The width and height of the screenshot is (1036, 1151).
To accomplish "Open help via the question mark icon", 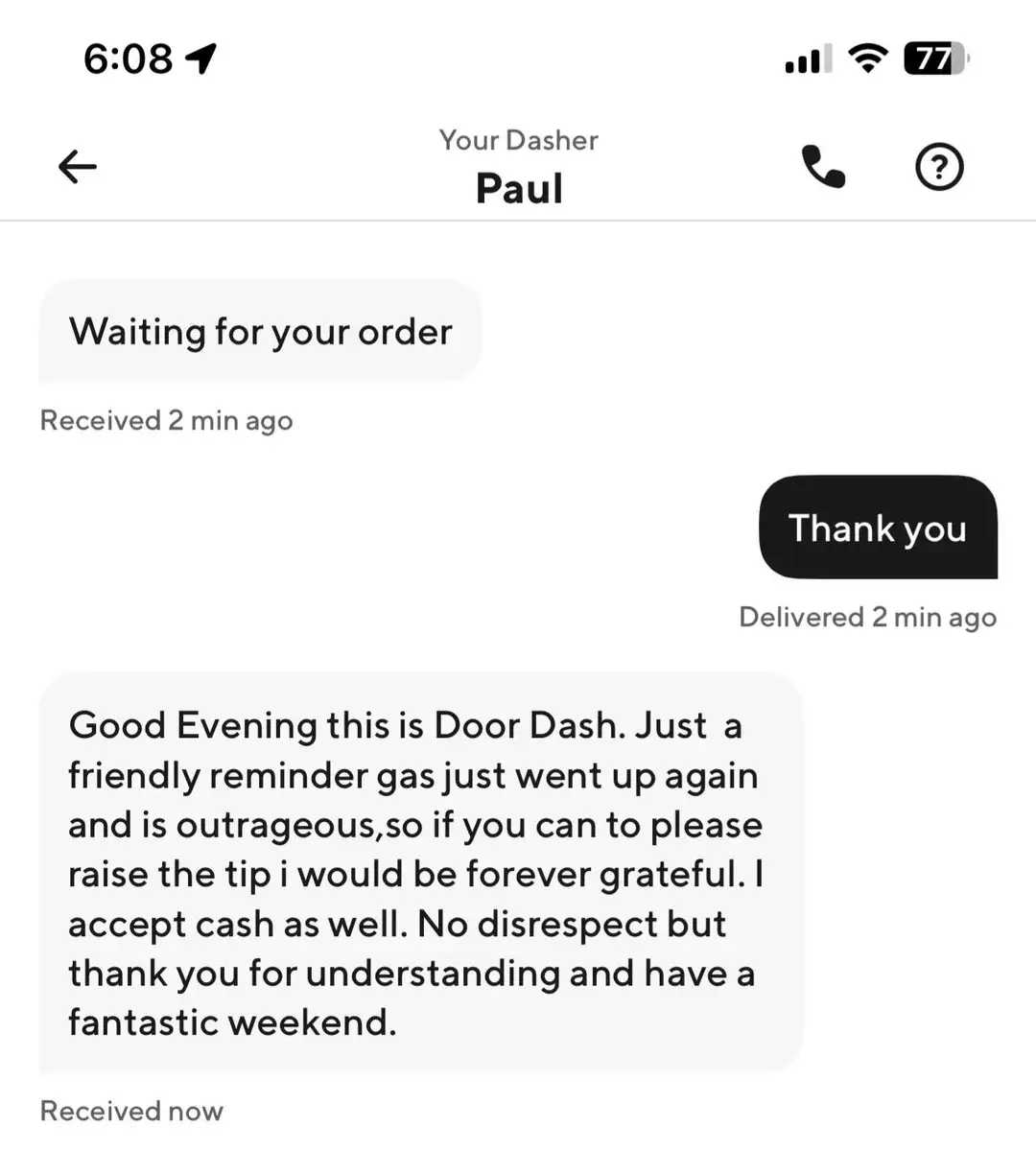I will (x=938, y=166).
